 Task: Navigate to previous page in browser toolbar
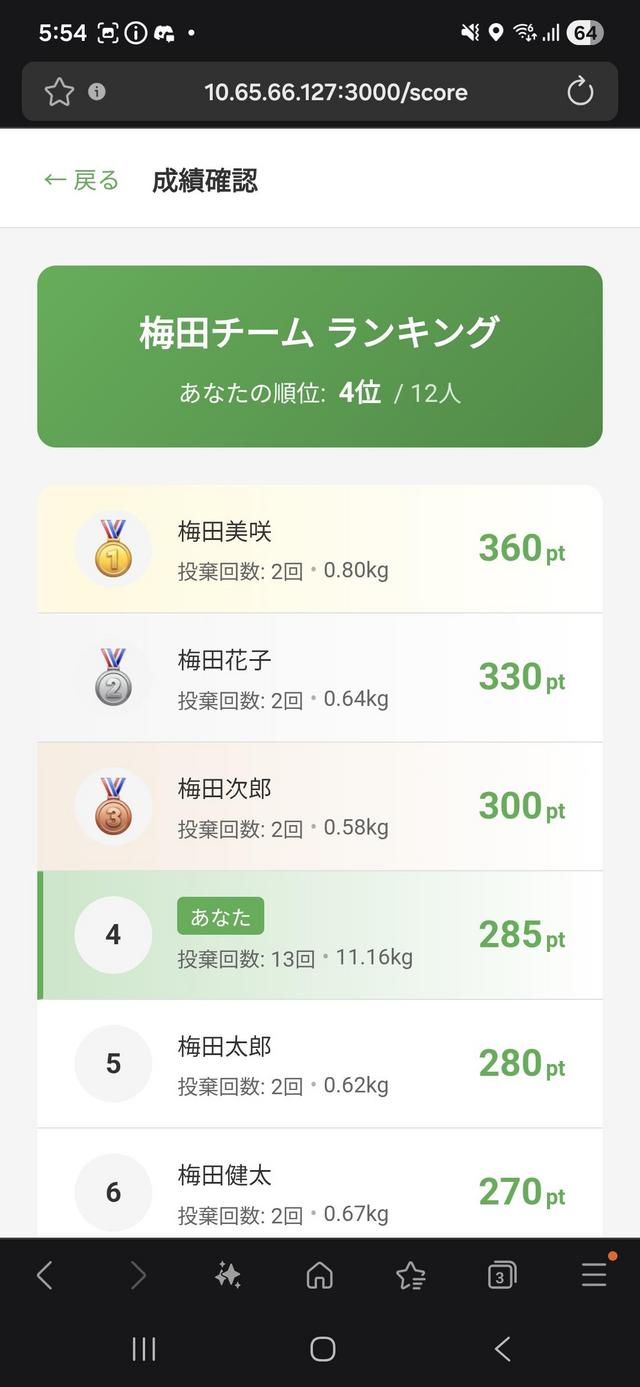coord(45,1275)
